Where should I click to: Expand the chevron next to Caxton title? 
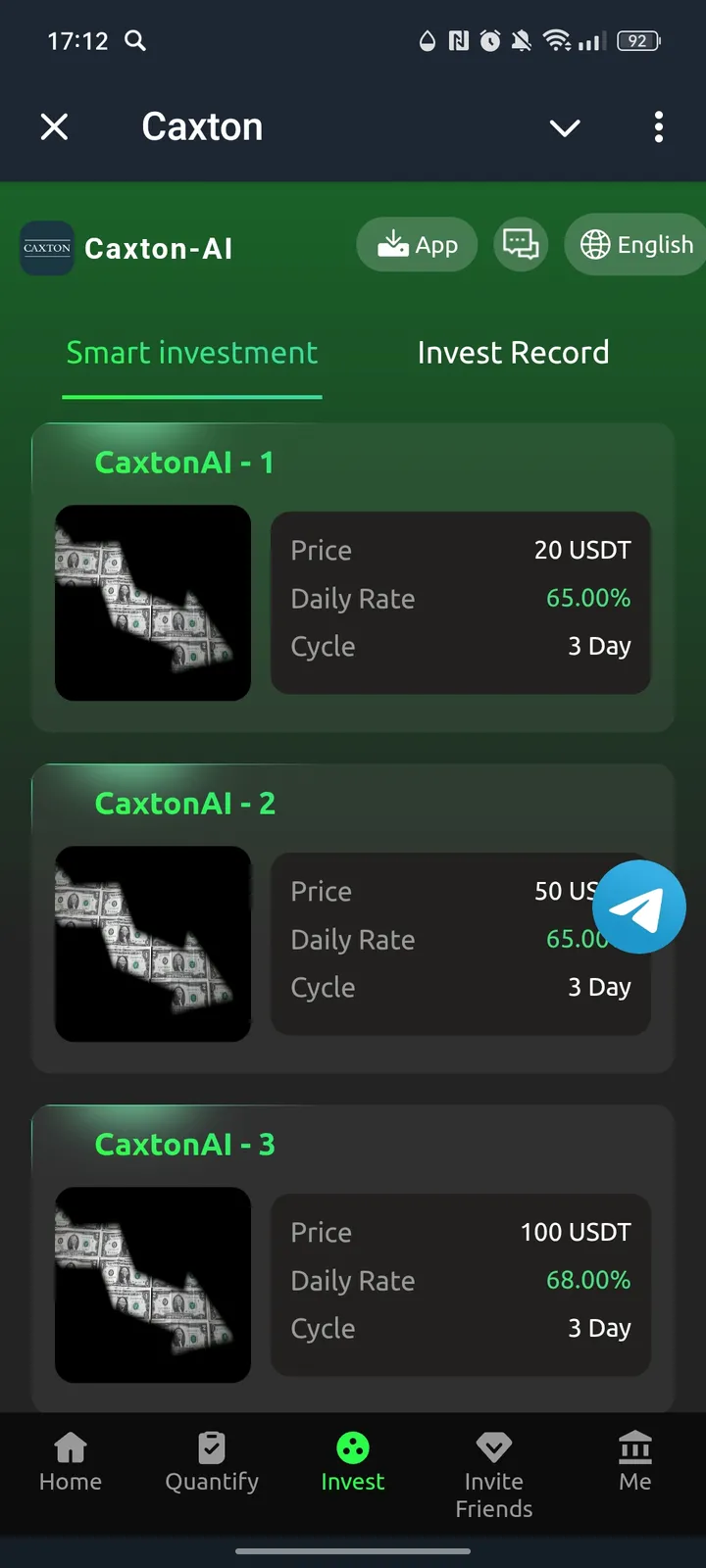[x=565, y=127]
